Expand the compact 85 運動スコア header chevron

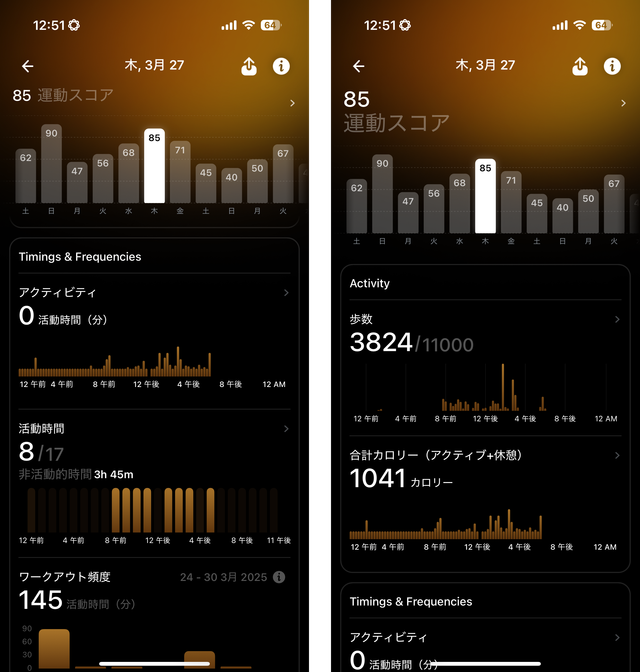pyautogui.click(x=291, y=103)
